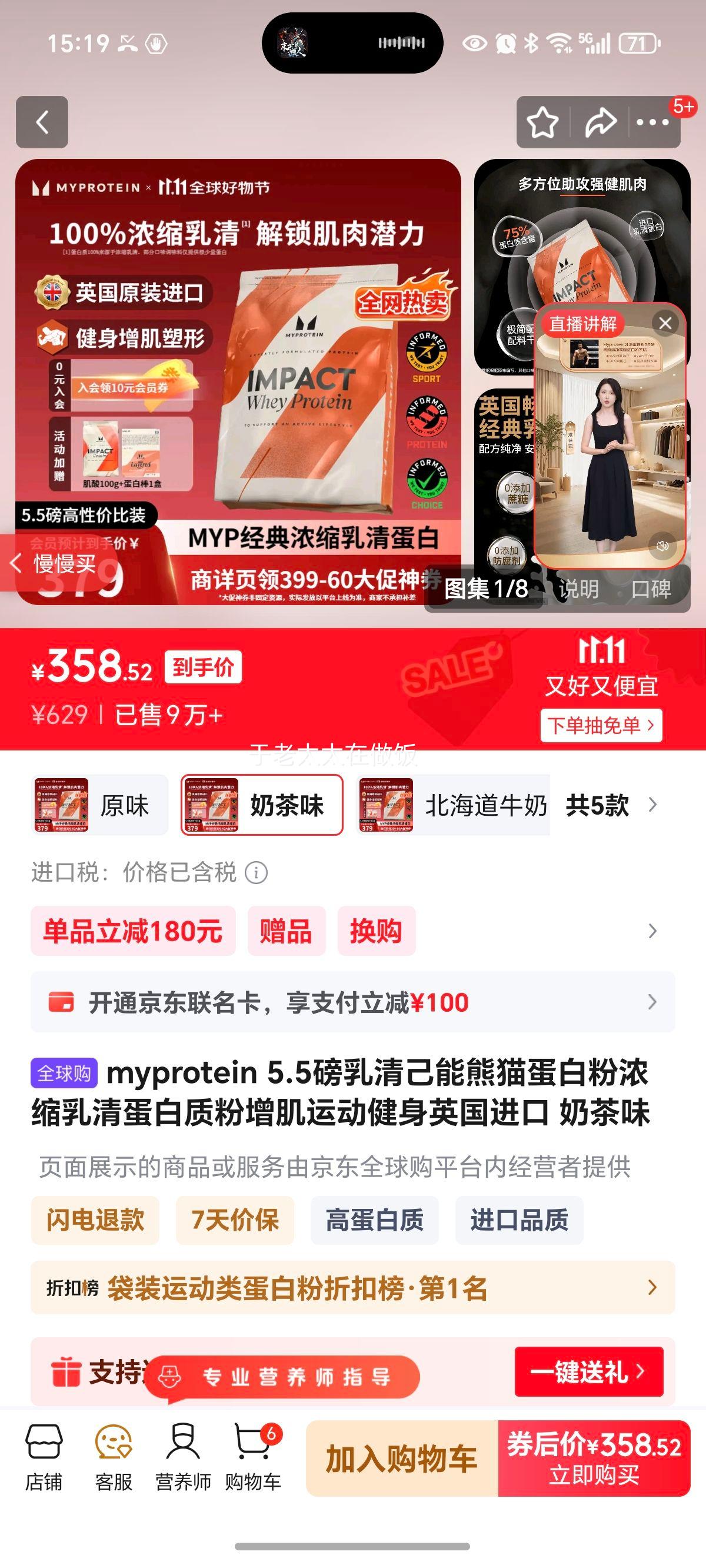706x1568 pixels.
Task: Go back to the previous page
Action: [x=42, y=122]
